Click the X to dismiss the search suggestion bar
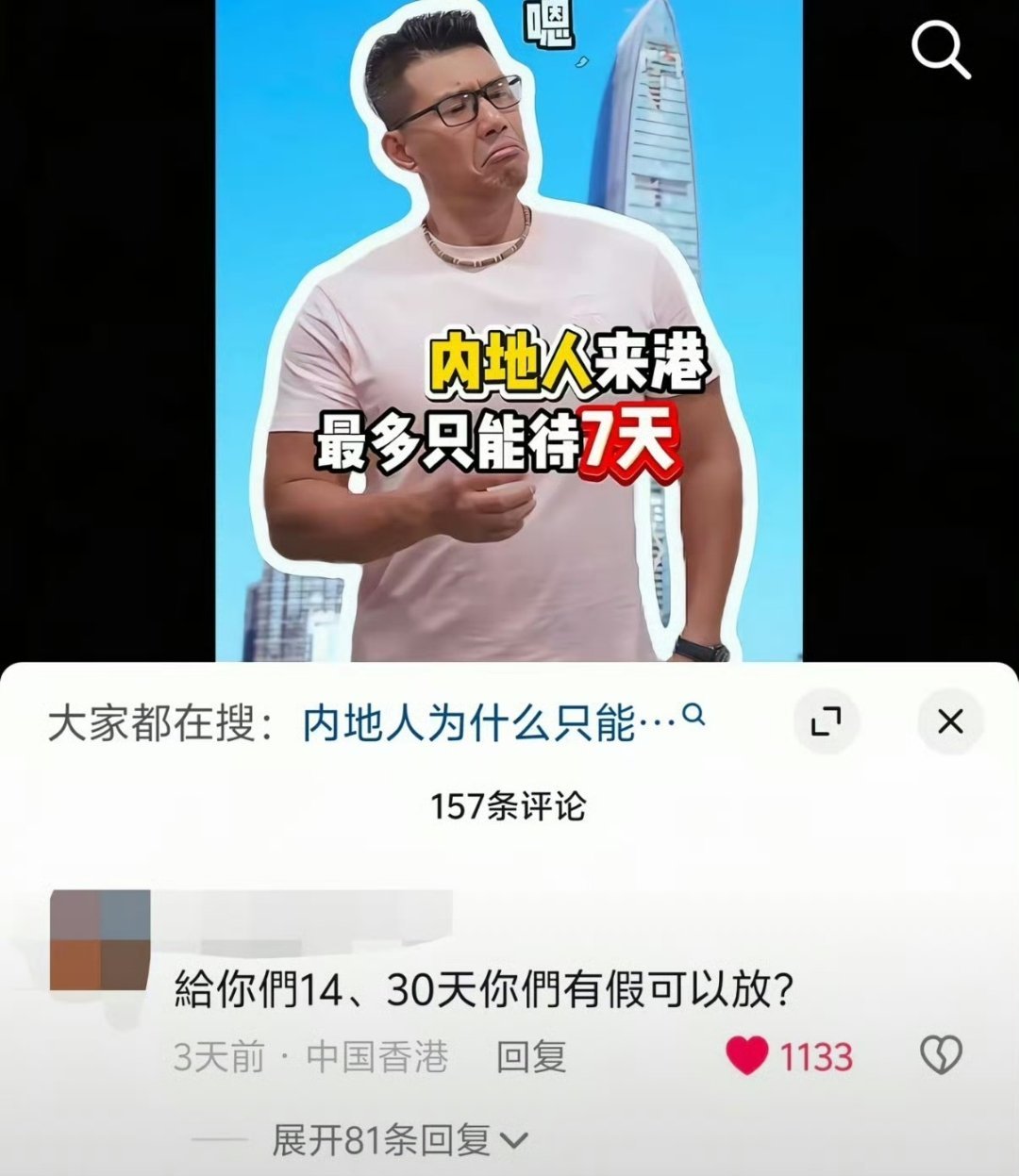This screenshot has height=1176, width=1019. pyautogui.click(x=952, y=721)
